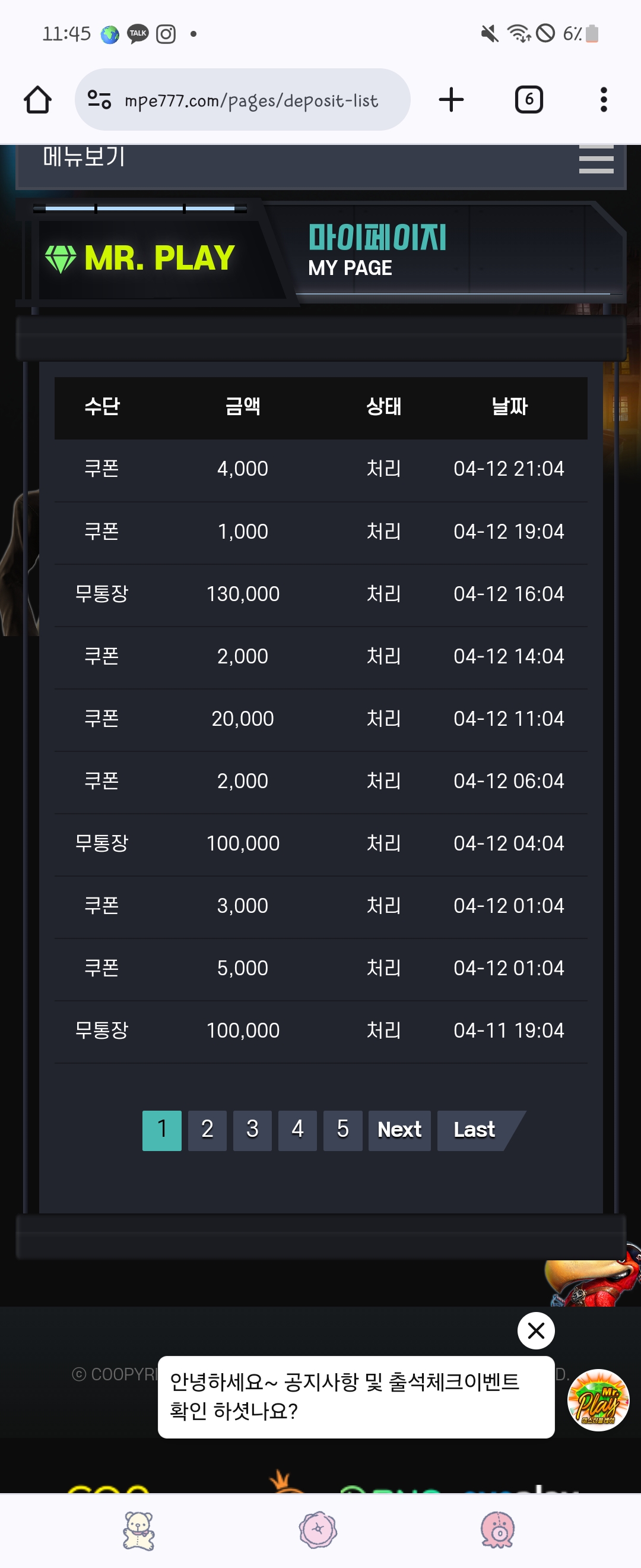The width and height of the screenshot is (641, 1568).
Task: Dismiss the attendance event chat popup
Action: [x=536, y=1330]
